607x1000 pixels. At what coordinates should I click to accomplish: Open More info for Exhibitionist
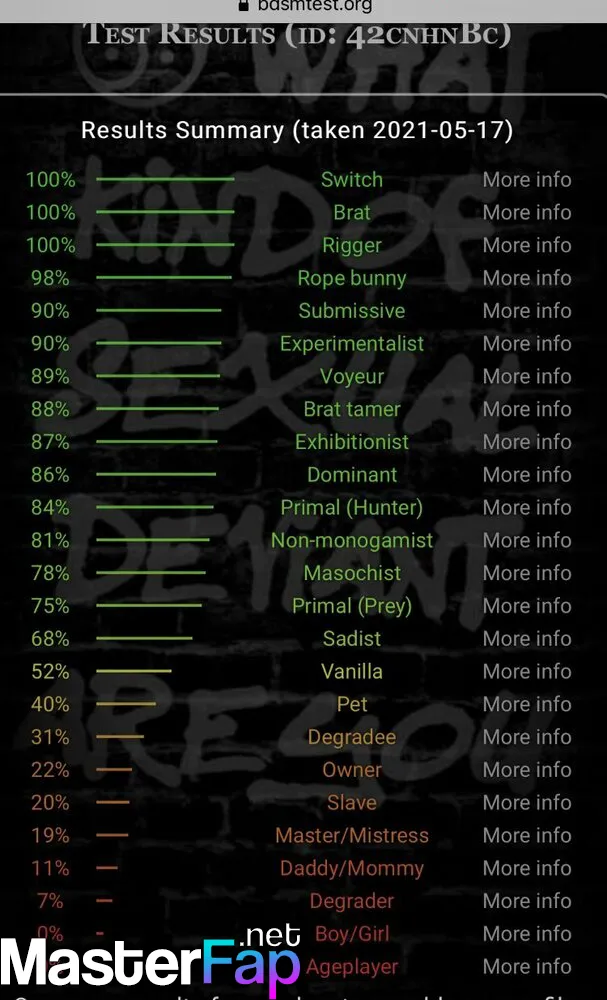(x=527, y=442)
